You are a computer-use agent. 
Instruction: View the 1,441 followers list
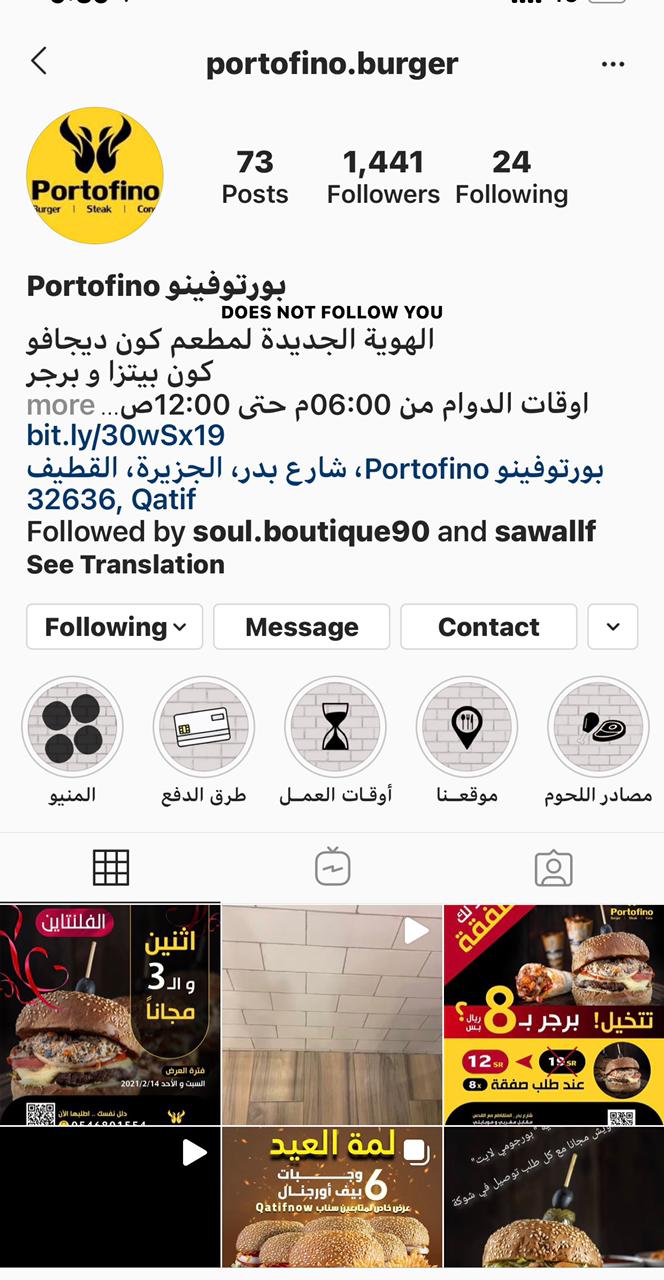tap(383, 177)
